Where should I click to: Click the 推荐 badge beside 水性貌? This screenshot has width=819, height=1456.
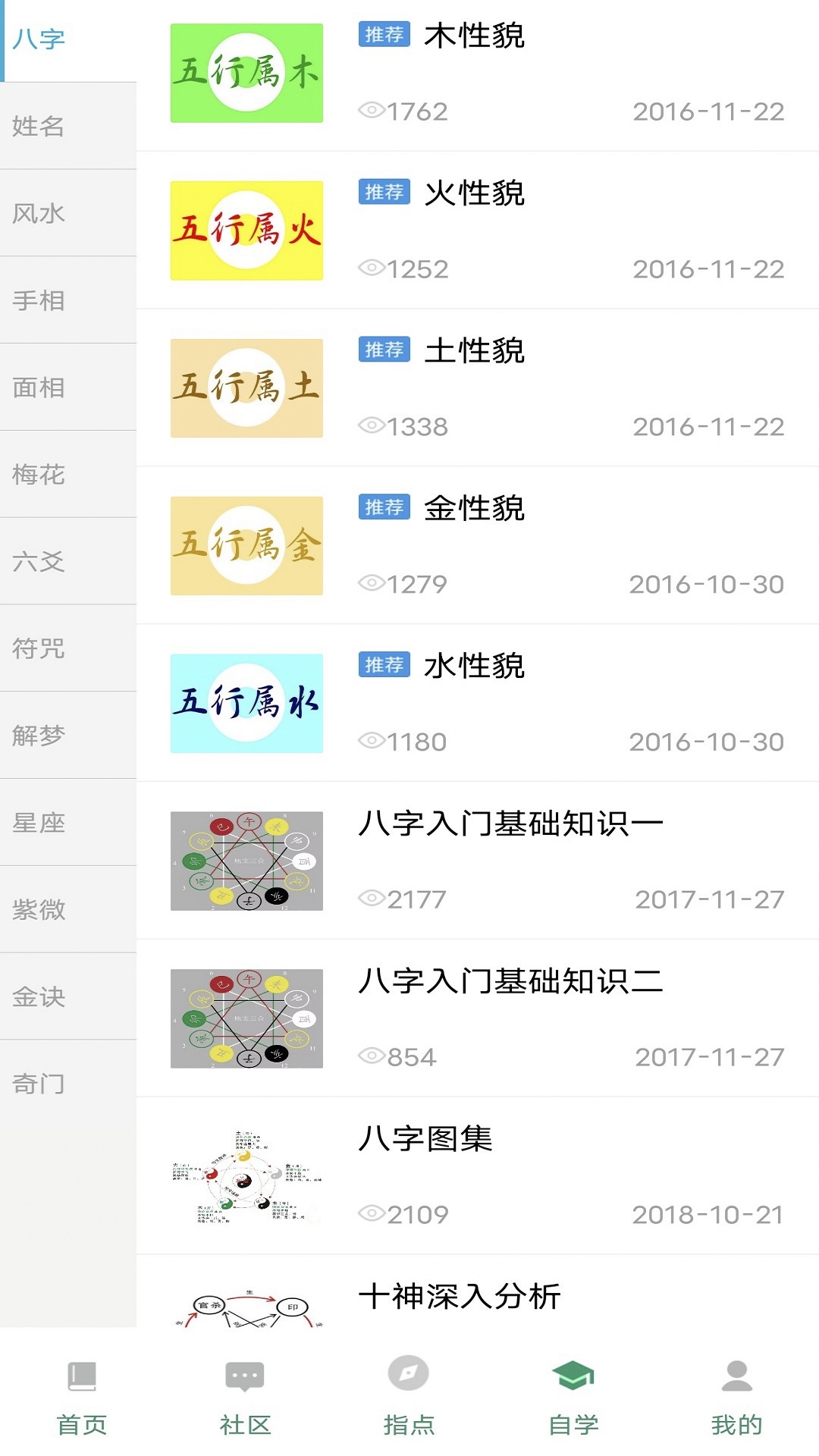(384, 667)
